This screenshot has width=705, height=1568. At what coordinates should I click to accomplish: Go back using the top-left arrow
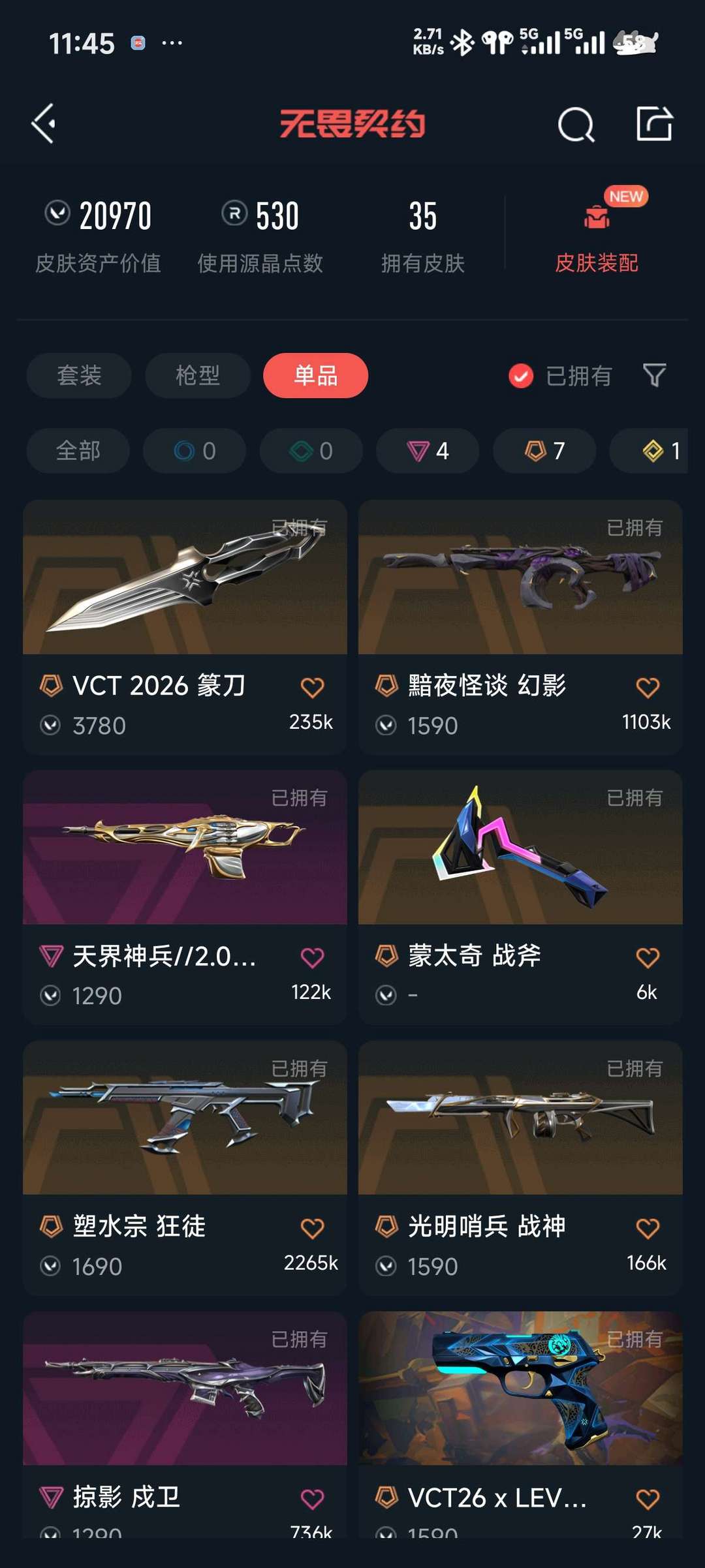(44, 123)
